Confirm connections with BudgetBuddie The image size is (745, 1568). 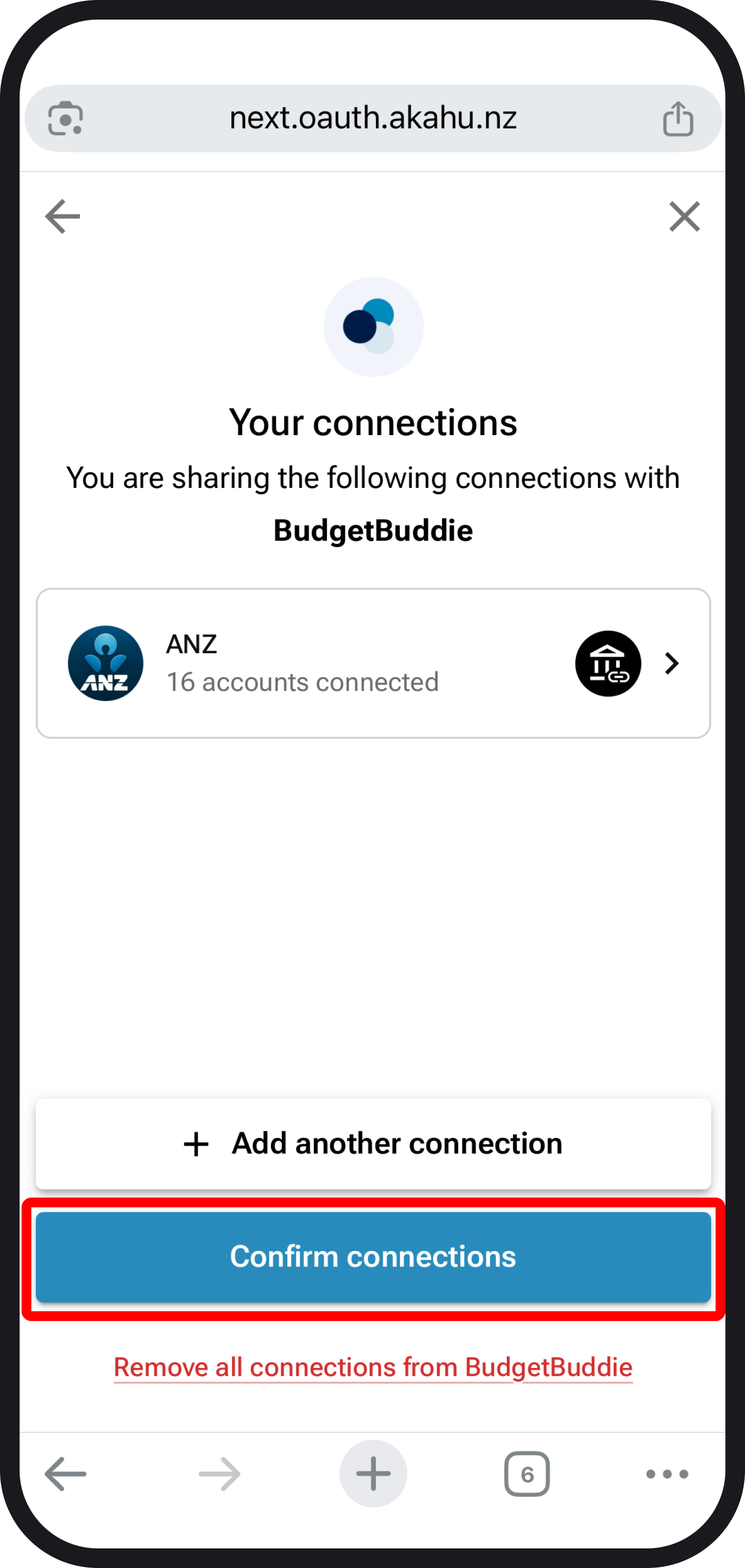tap(372, 1257)
